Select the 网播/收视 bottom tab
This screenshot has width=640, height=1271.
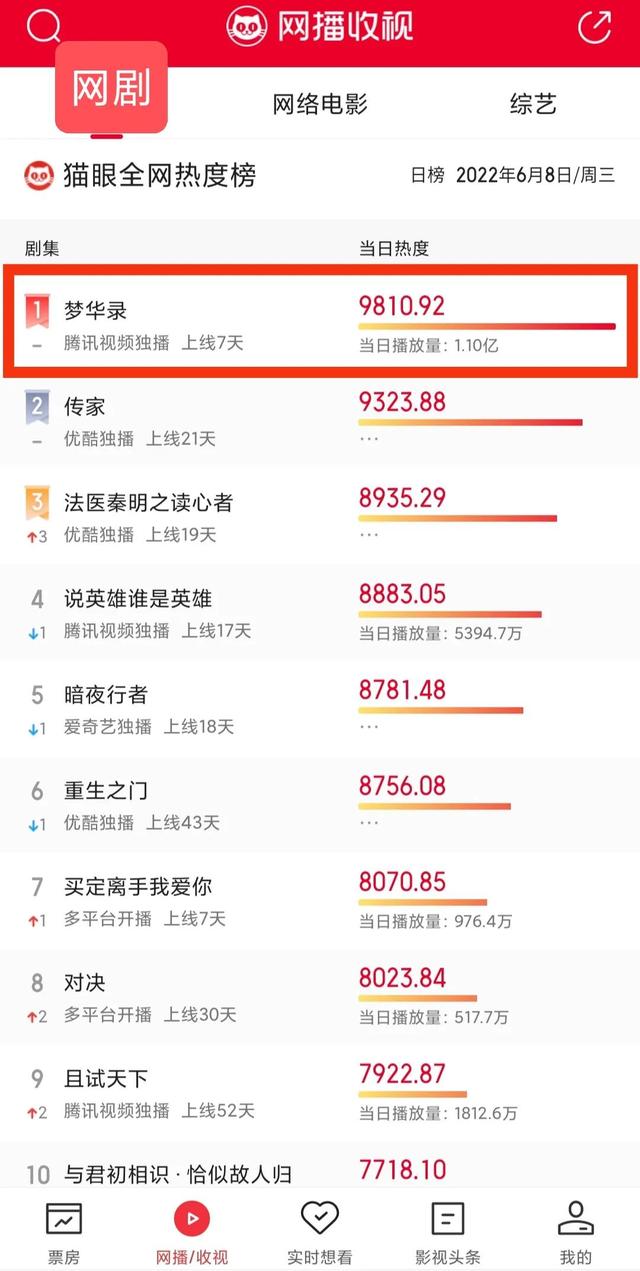pos(192,1232)
